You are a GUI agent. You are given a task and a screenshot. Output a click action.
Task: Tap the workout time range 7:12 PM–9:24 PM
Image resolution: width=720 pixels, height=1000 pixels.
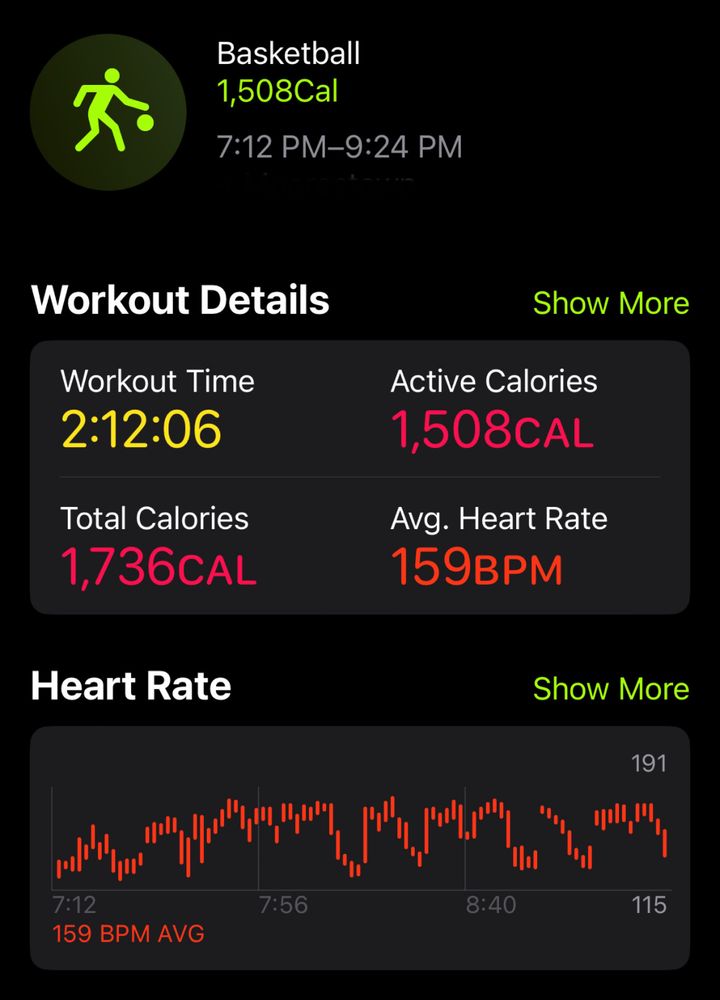point(339,147)
